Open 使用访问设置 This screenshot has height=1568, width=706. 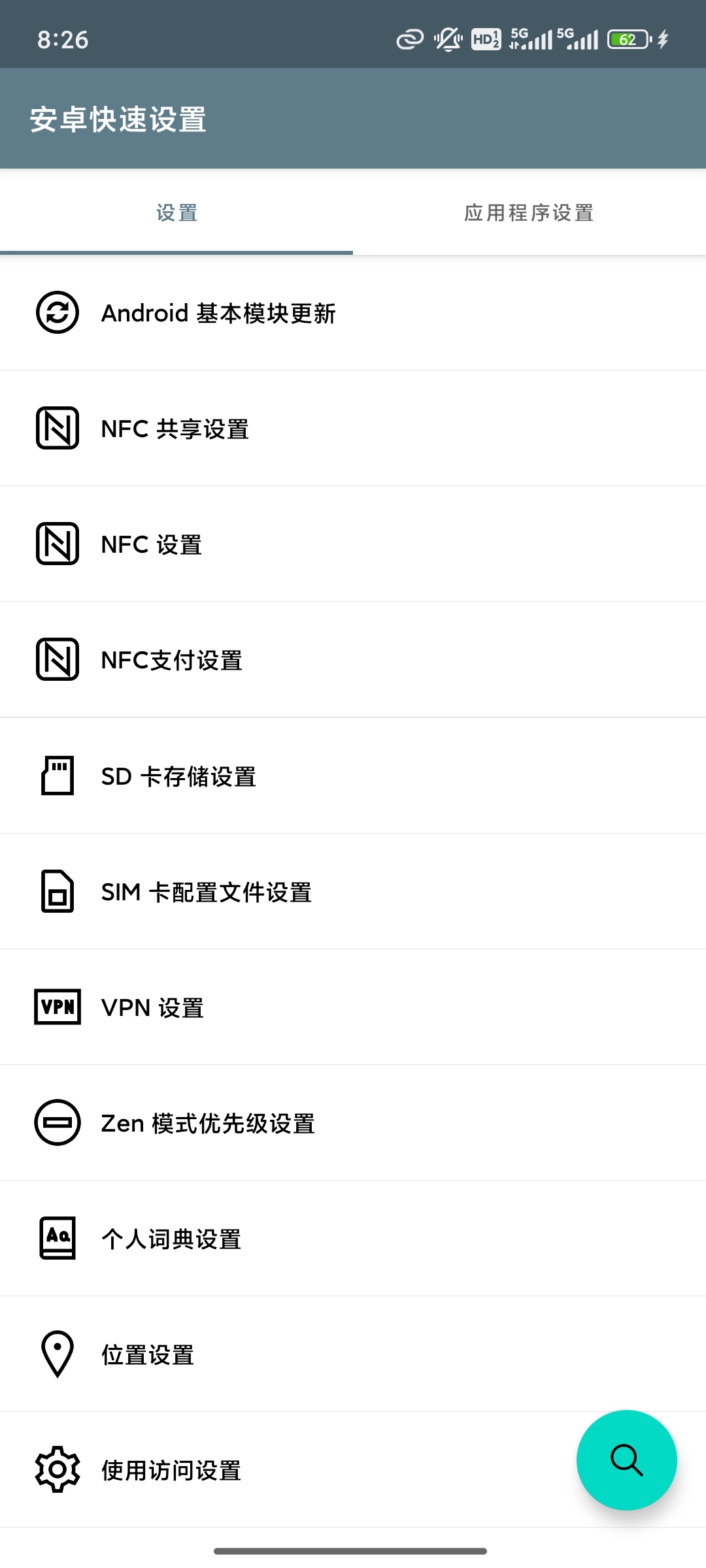(x=171, y=1470)
